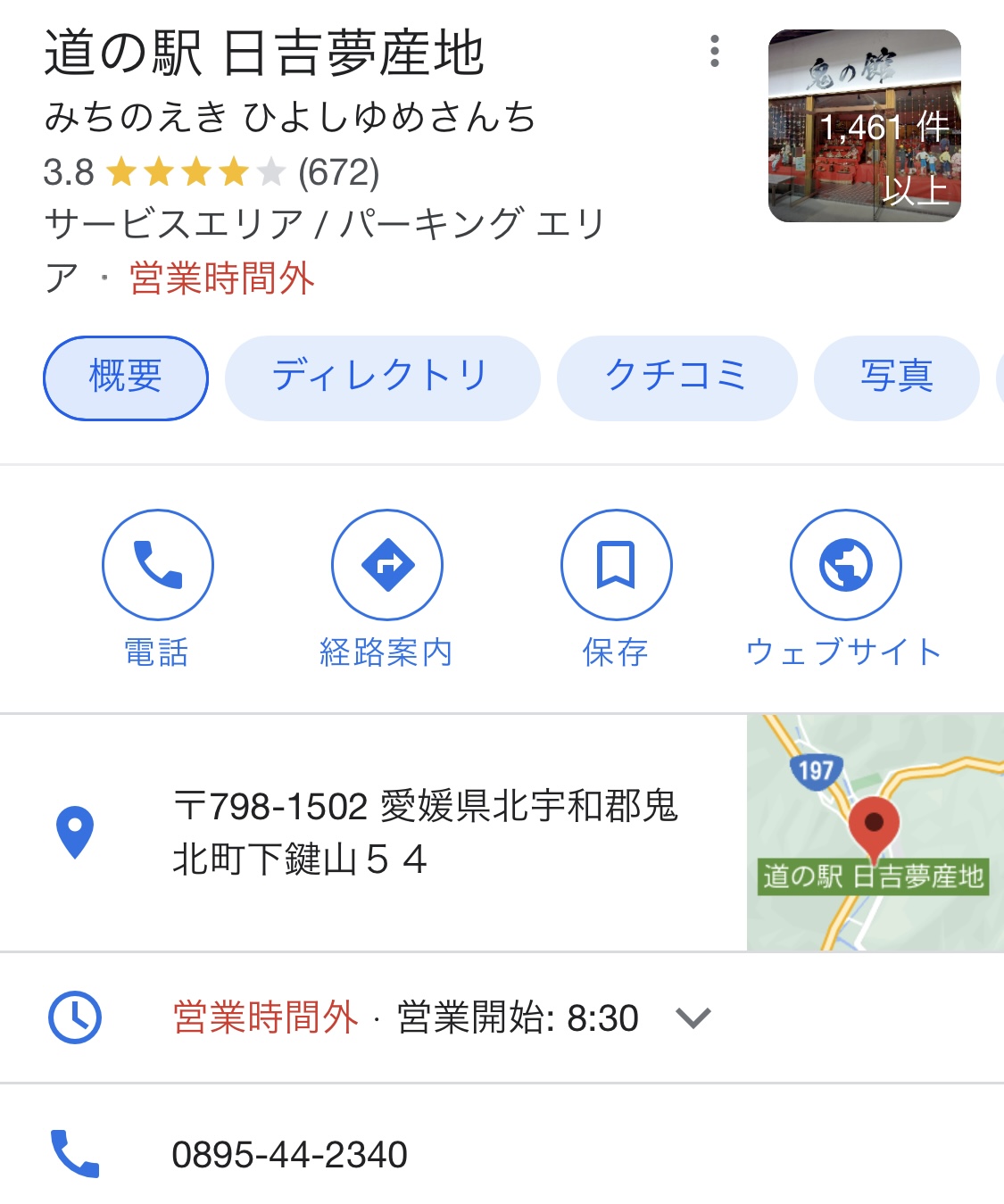The height and width of the screenshot is (1204, 1004).
Task: Select the 概要 tab
Action: coord(126,378)
